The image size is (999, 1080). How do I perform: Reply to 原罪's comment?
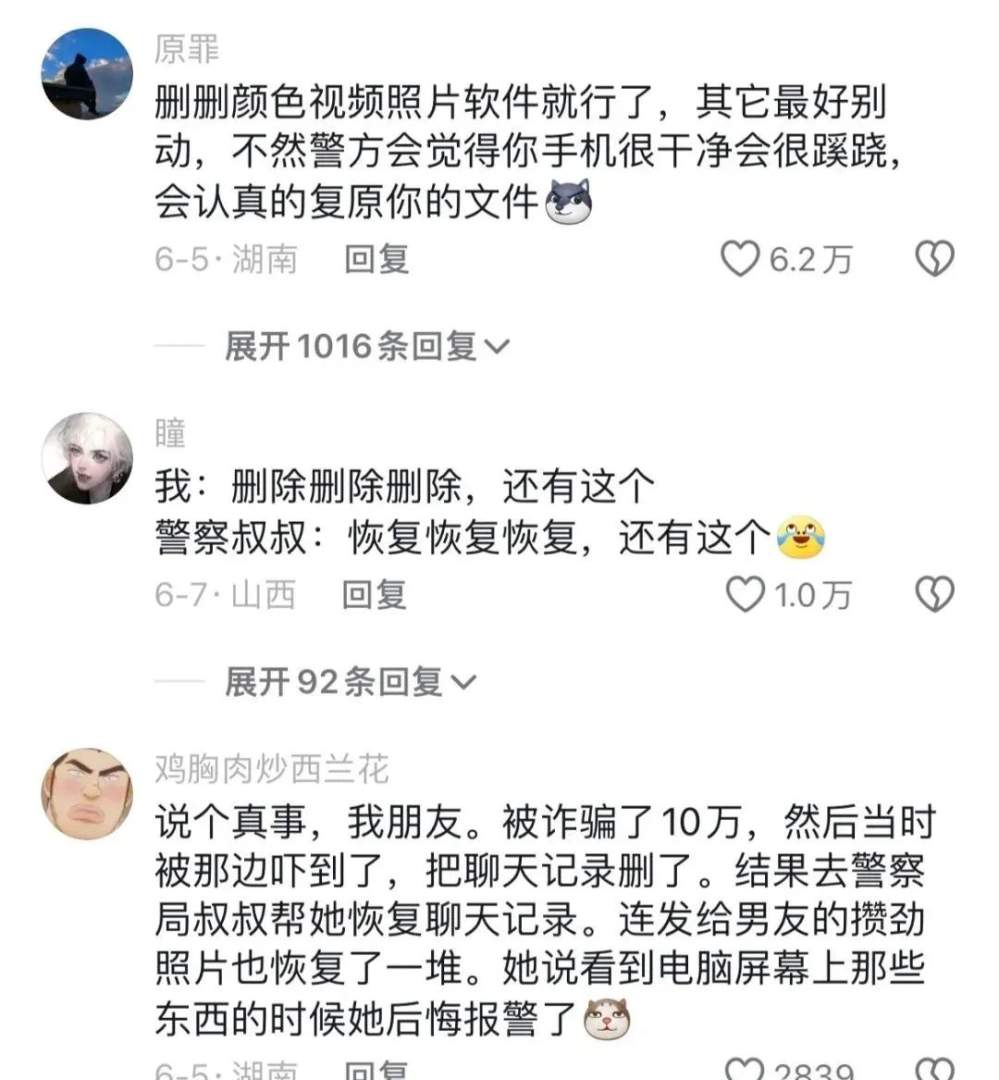[376, 260]
